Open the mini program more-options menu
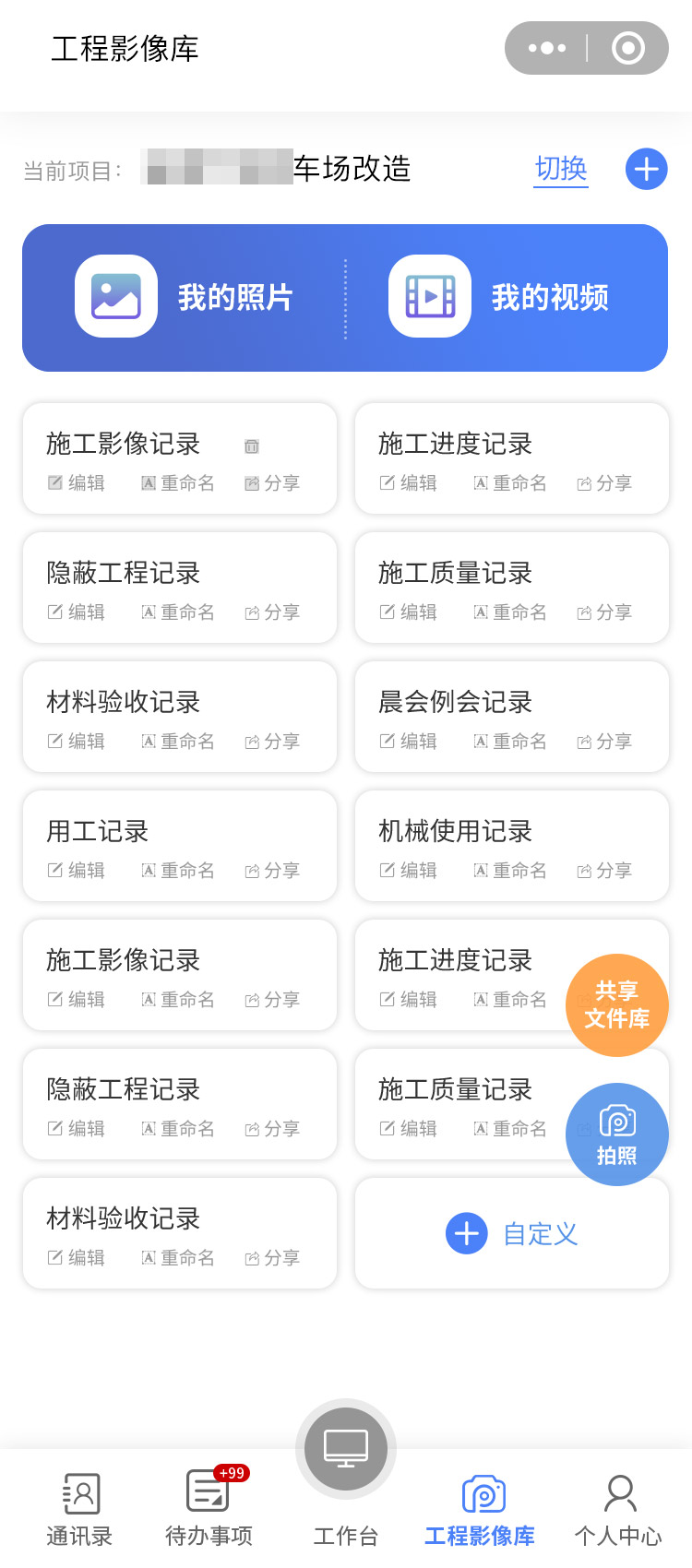 pyautogui.click(x=547, y=48)
